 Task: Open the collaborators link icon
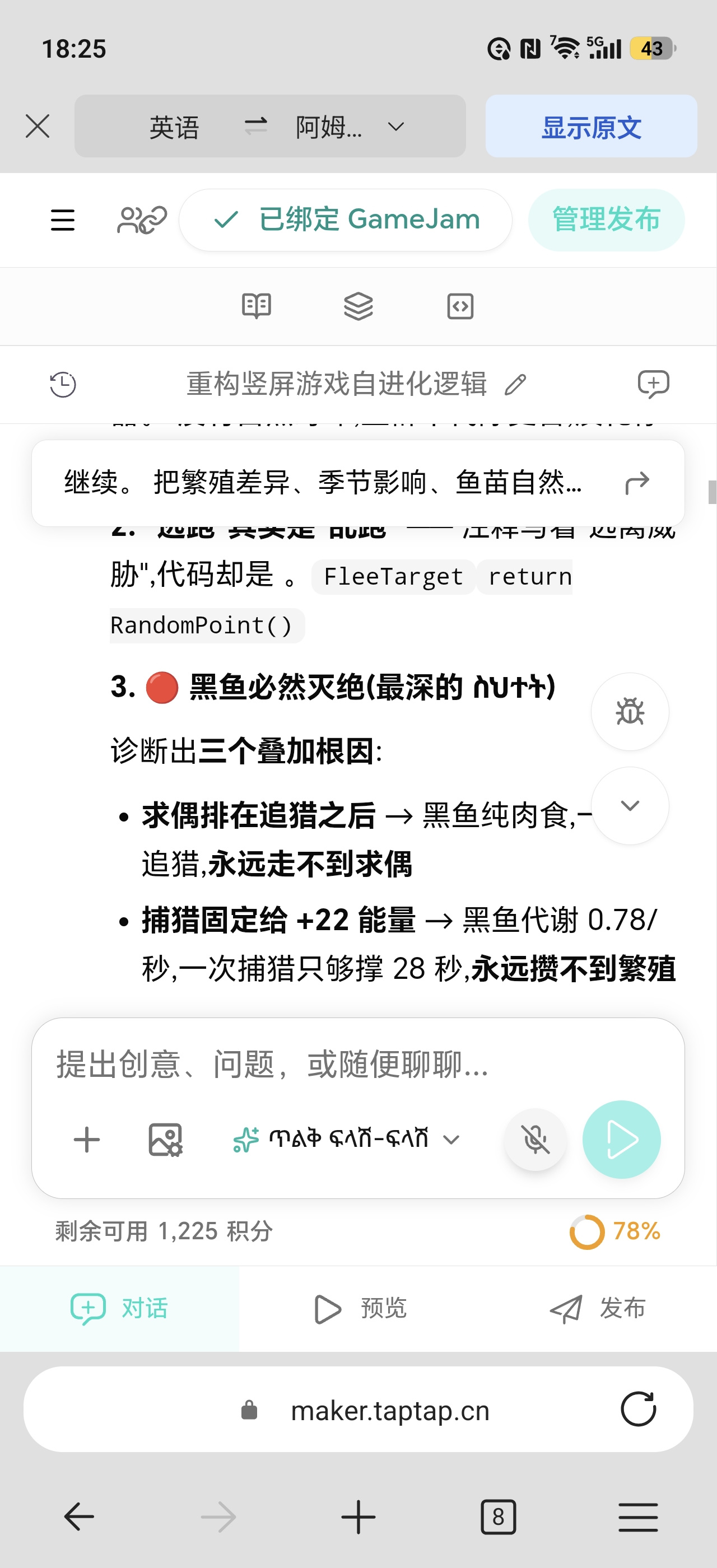tap(142, 220)
